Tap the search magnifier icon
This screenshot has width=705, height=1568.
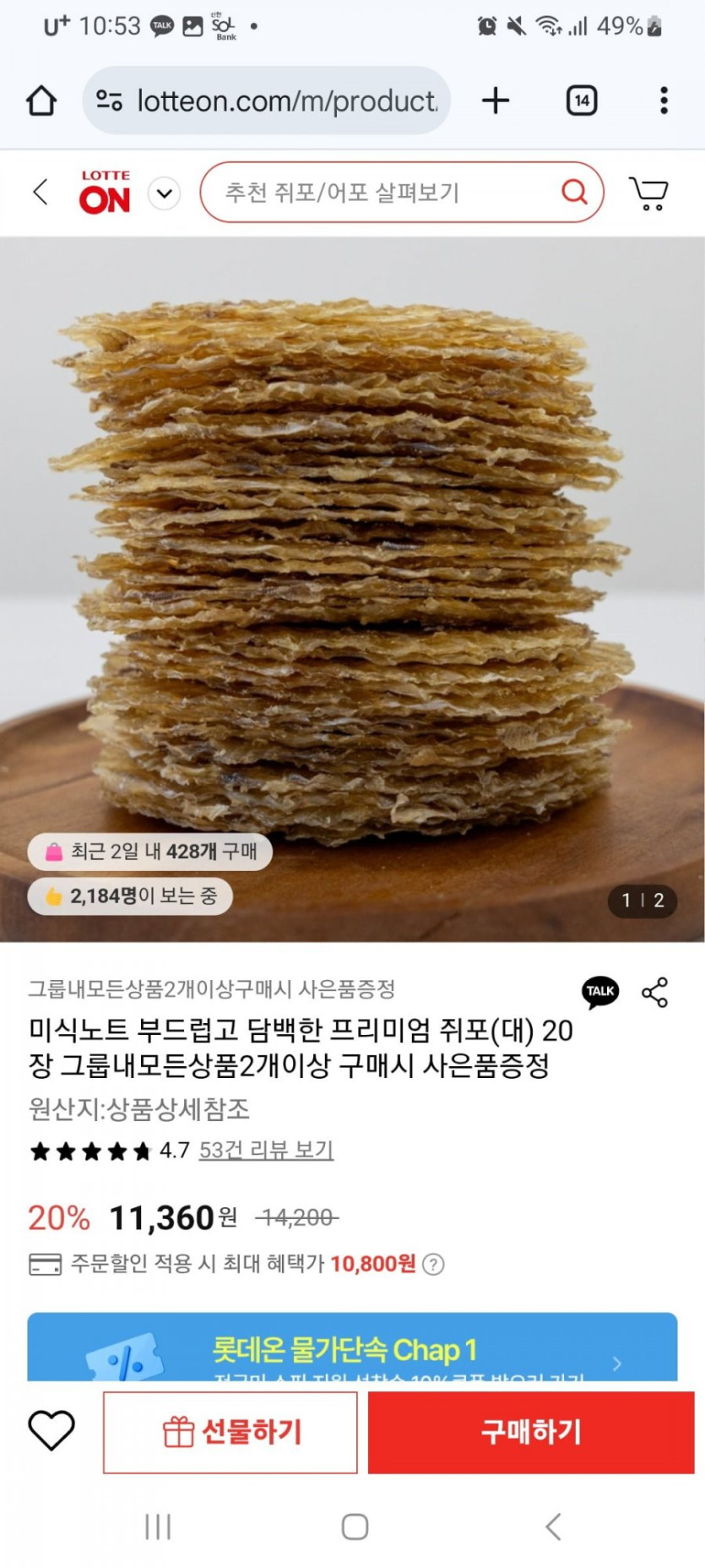click(x=575, y=192)
